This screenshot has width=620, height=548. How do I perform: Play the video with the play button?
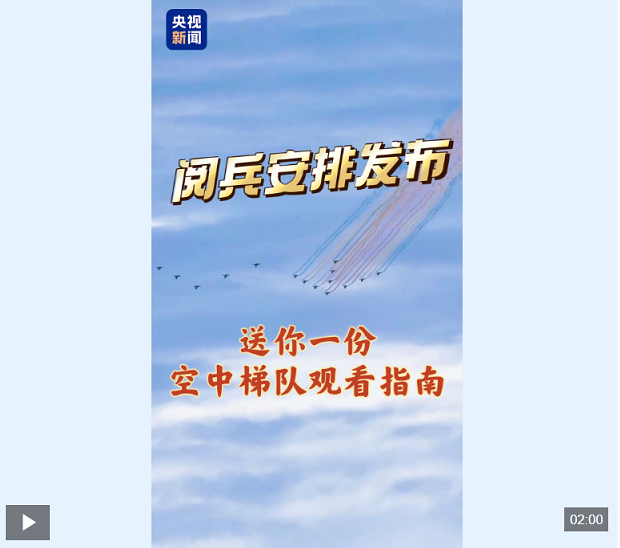(28, 522)
